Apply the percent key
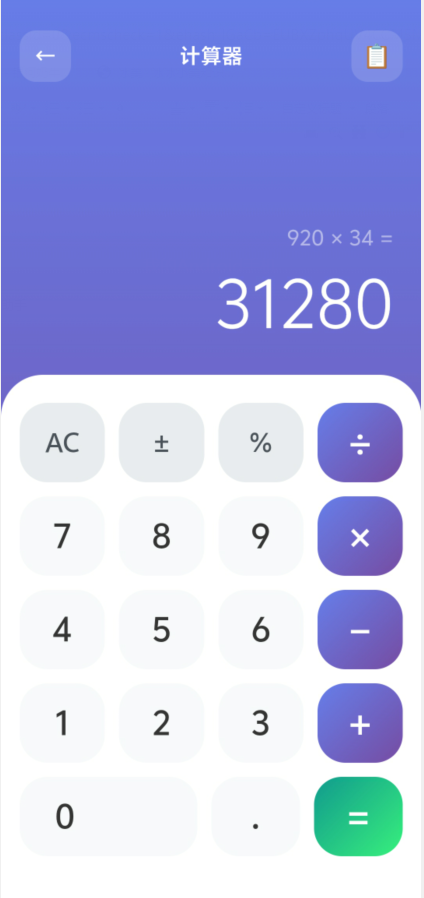 [x=261, y=443]
